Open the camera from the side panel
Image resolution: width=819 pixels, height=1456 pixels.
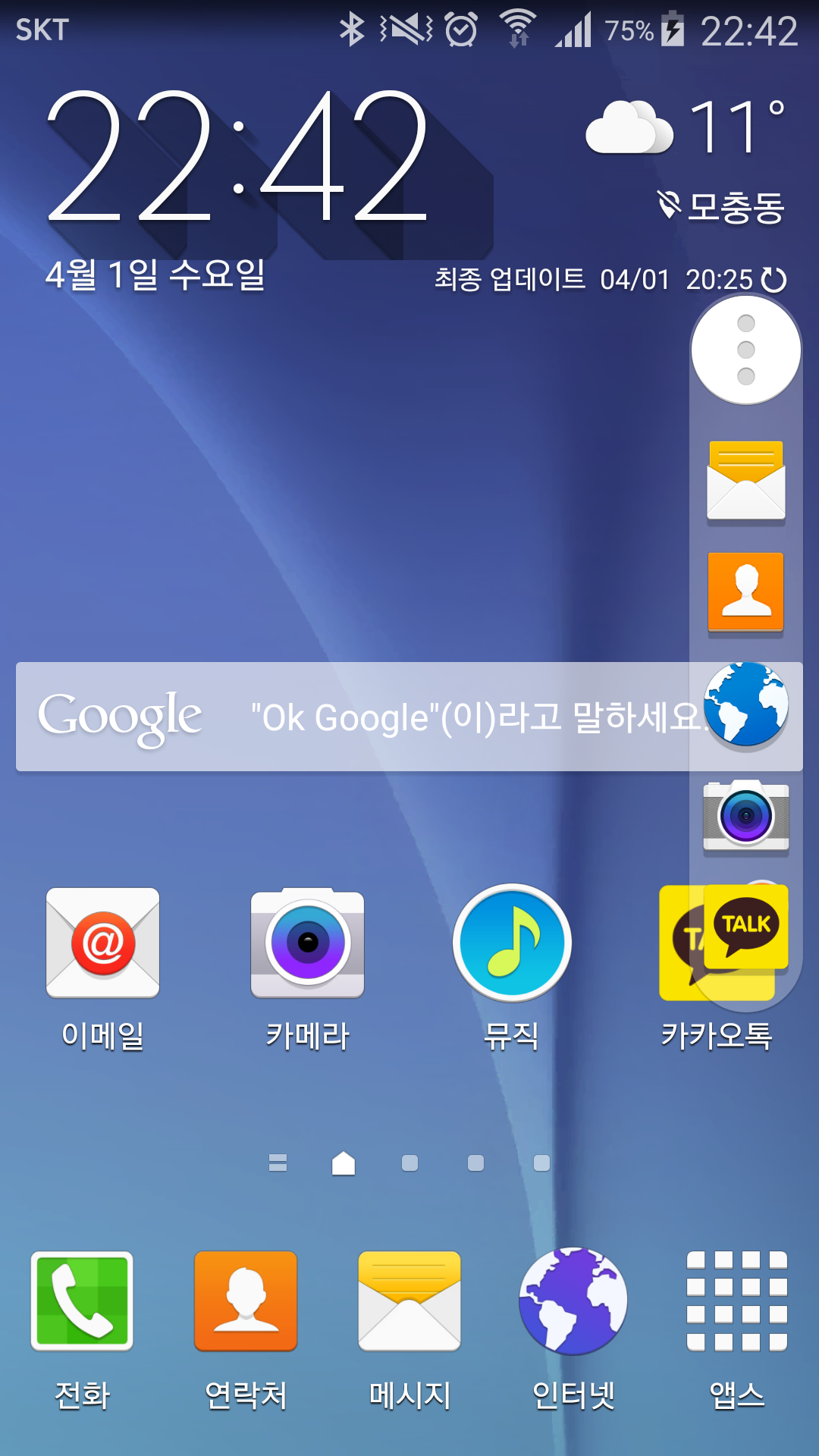746,816
